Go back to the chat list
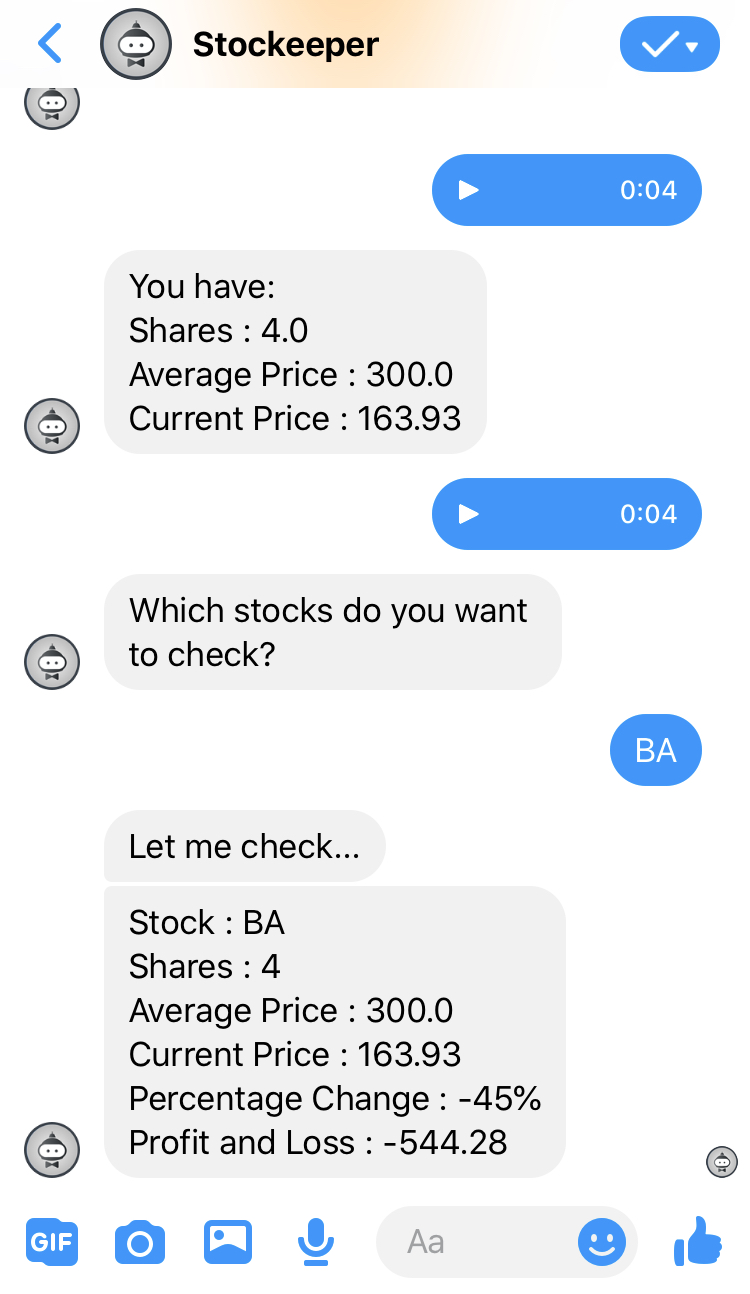 point(50,44)
